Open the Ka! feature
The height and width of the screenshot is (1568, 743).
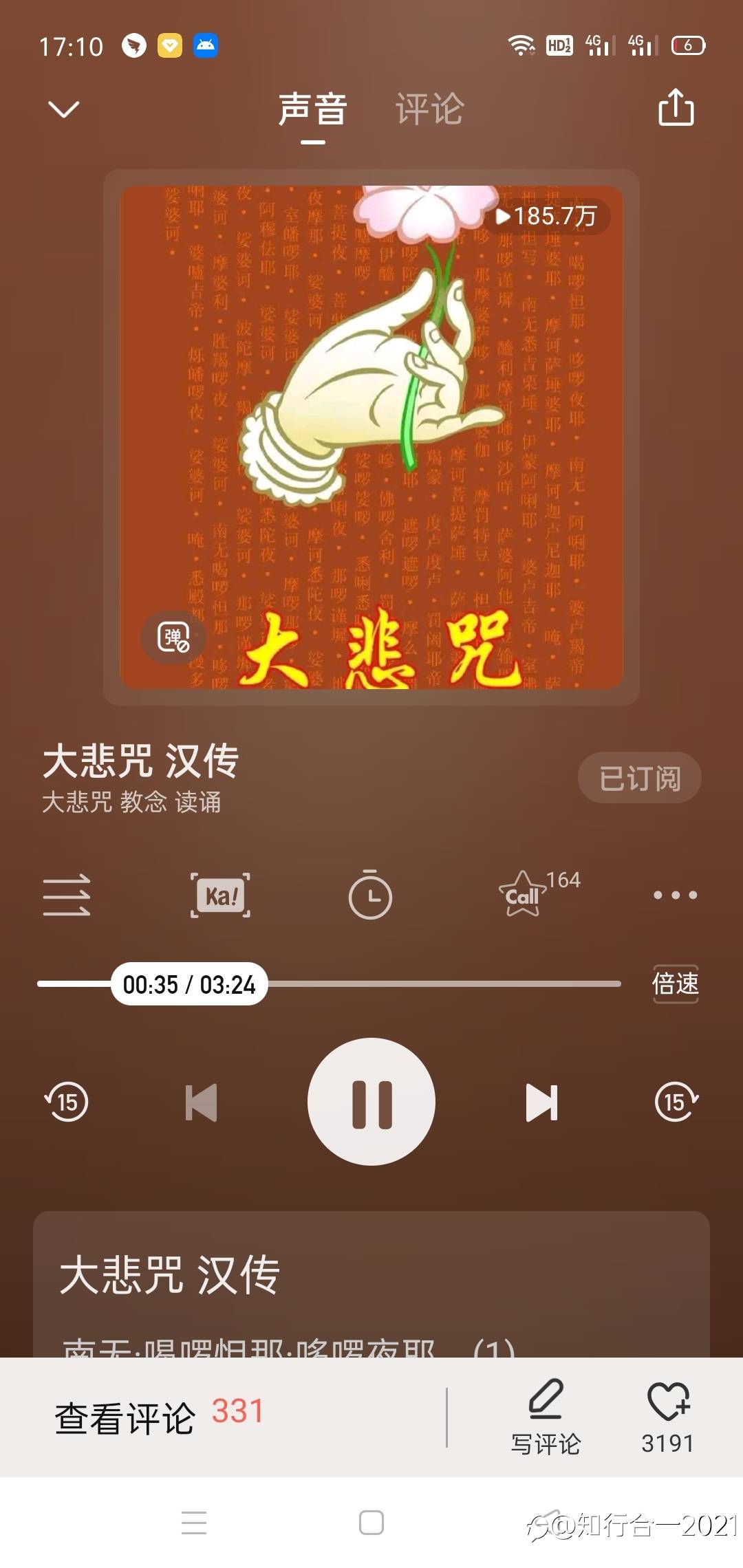point(220,895)
